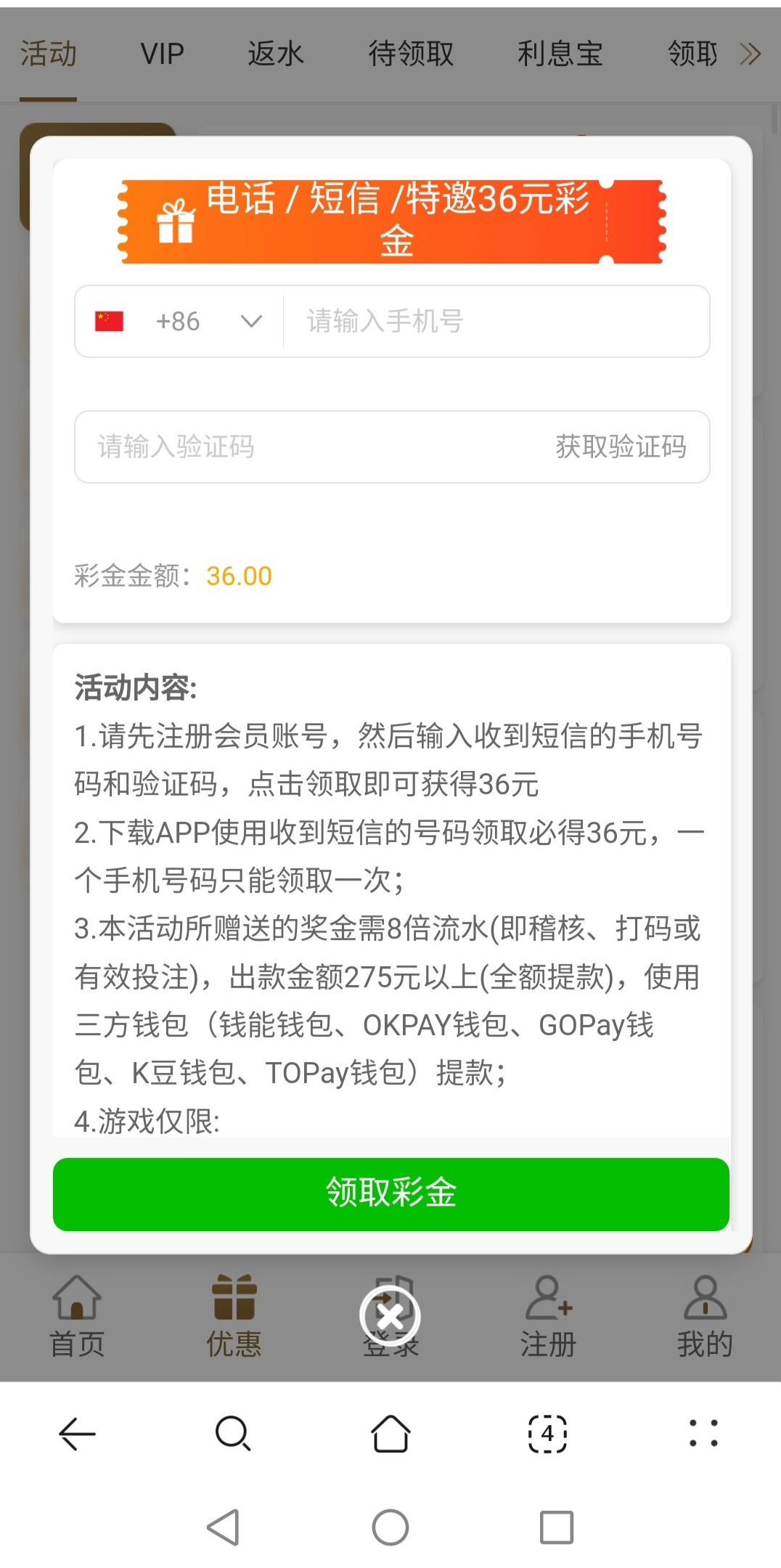Tap the system back button
Screen dimensions: 781x1568
(224, 1527)
